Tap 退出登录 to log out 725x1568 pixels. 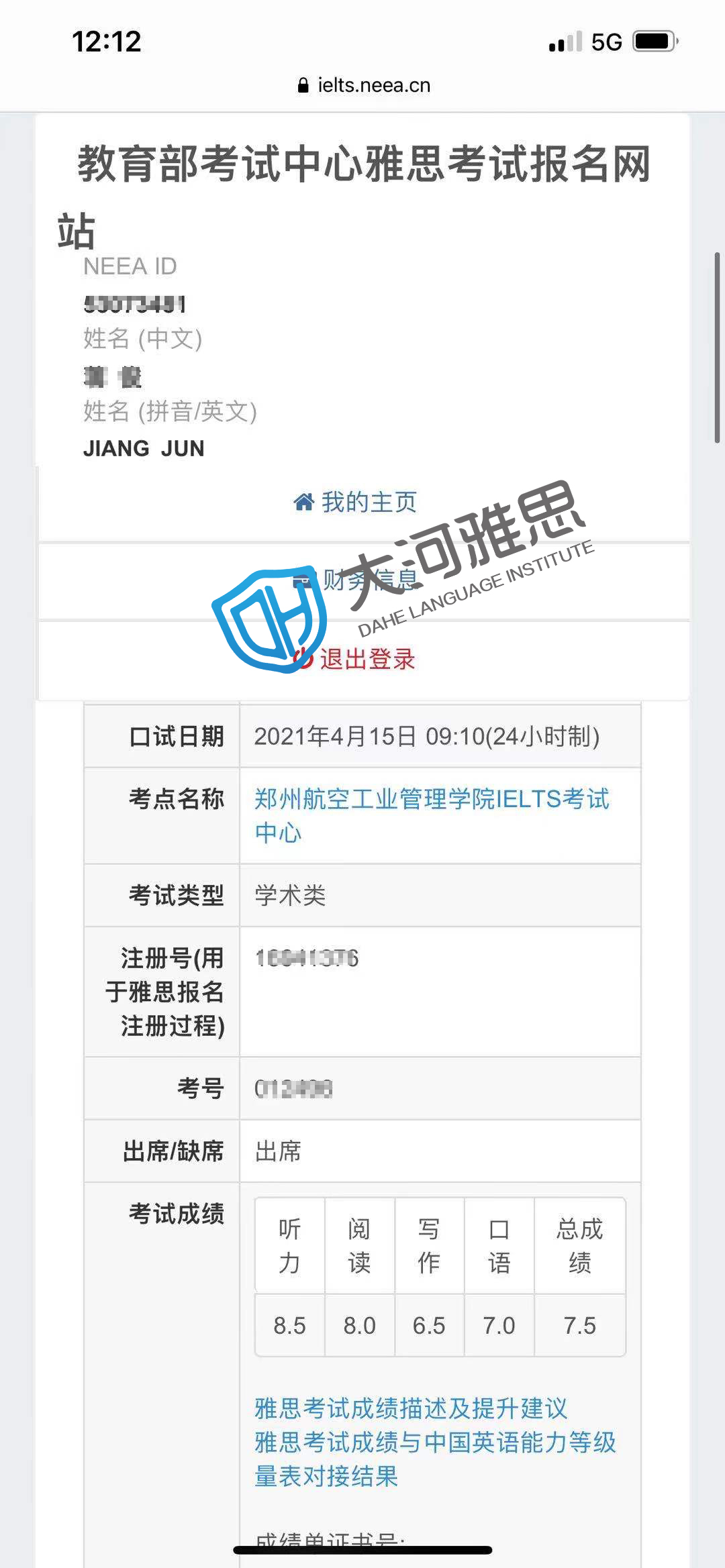(x=356, y=659)
